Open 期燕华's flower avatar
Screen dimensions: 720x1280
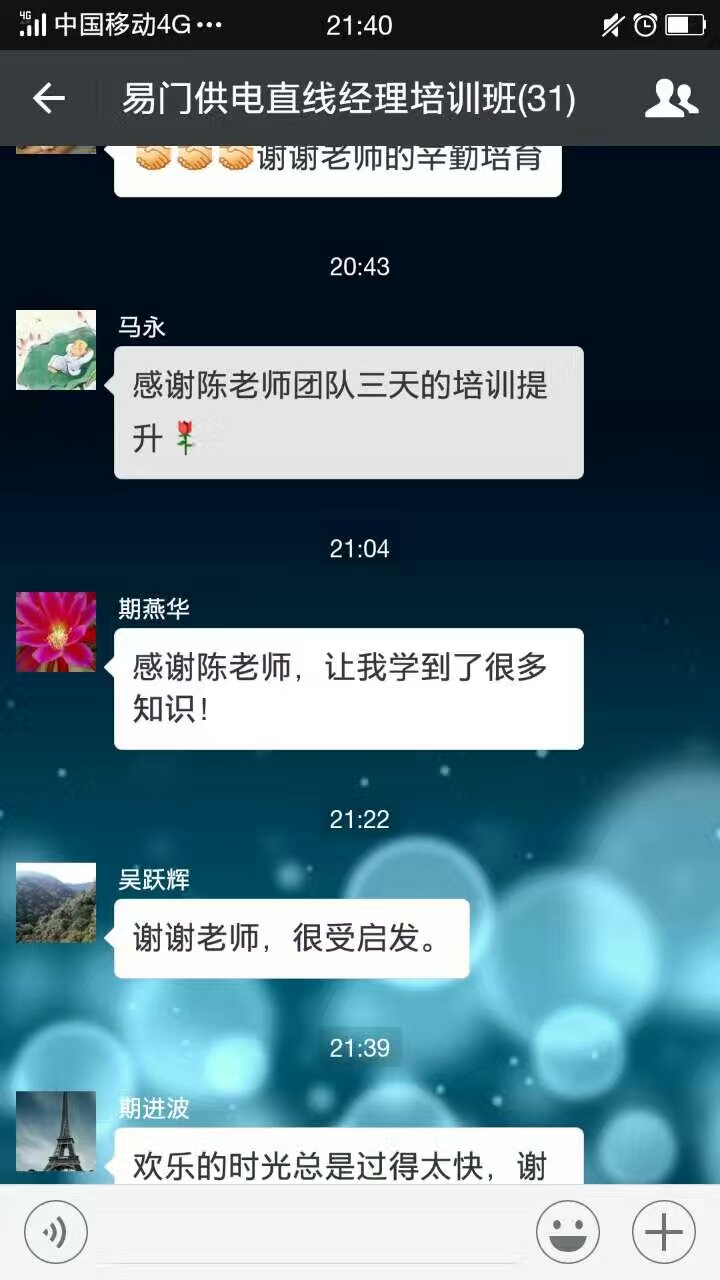(56, 632)
